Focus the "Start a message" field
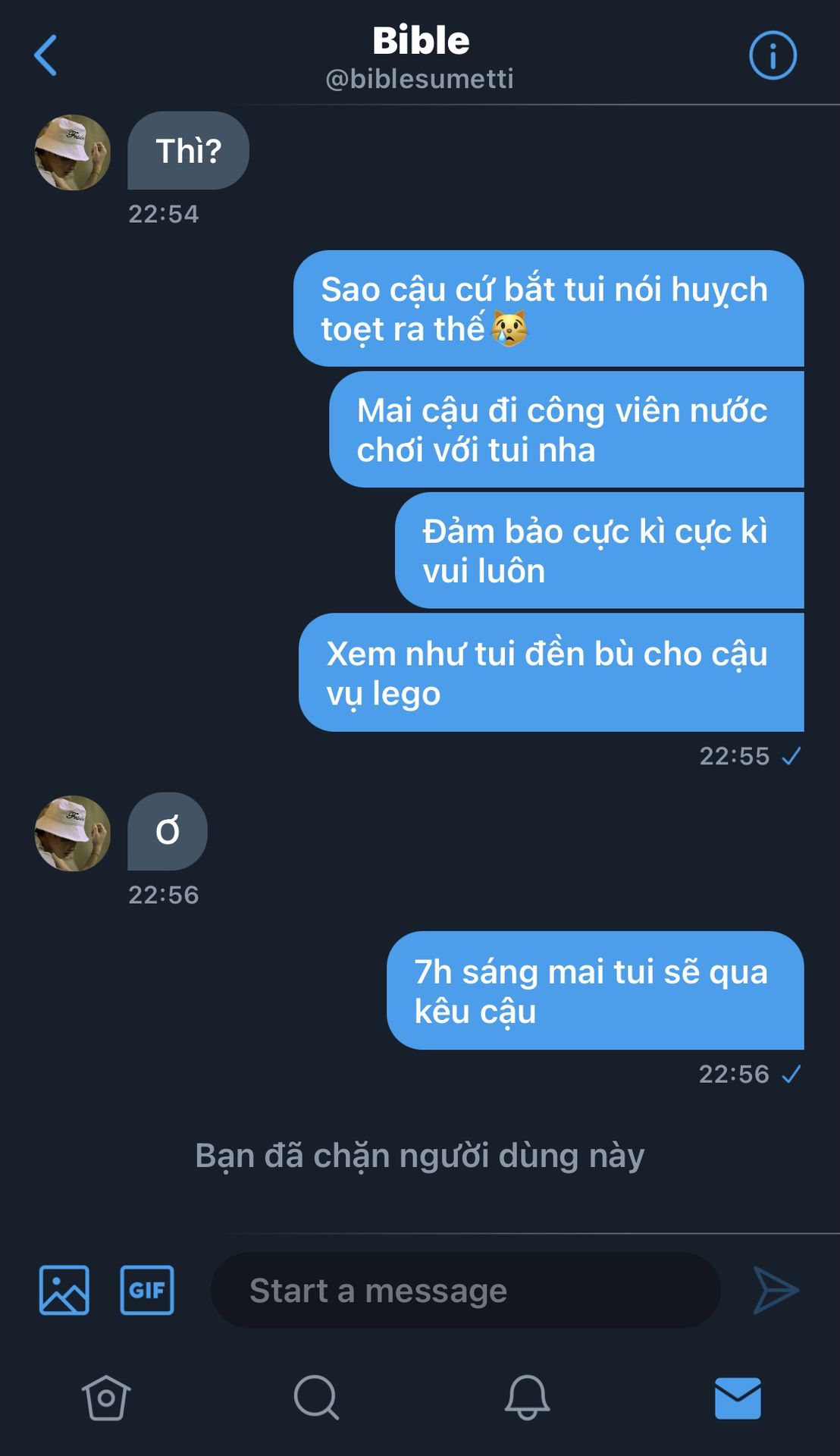 [x=465, y=1290]
